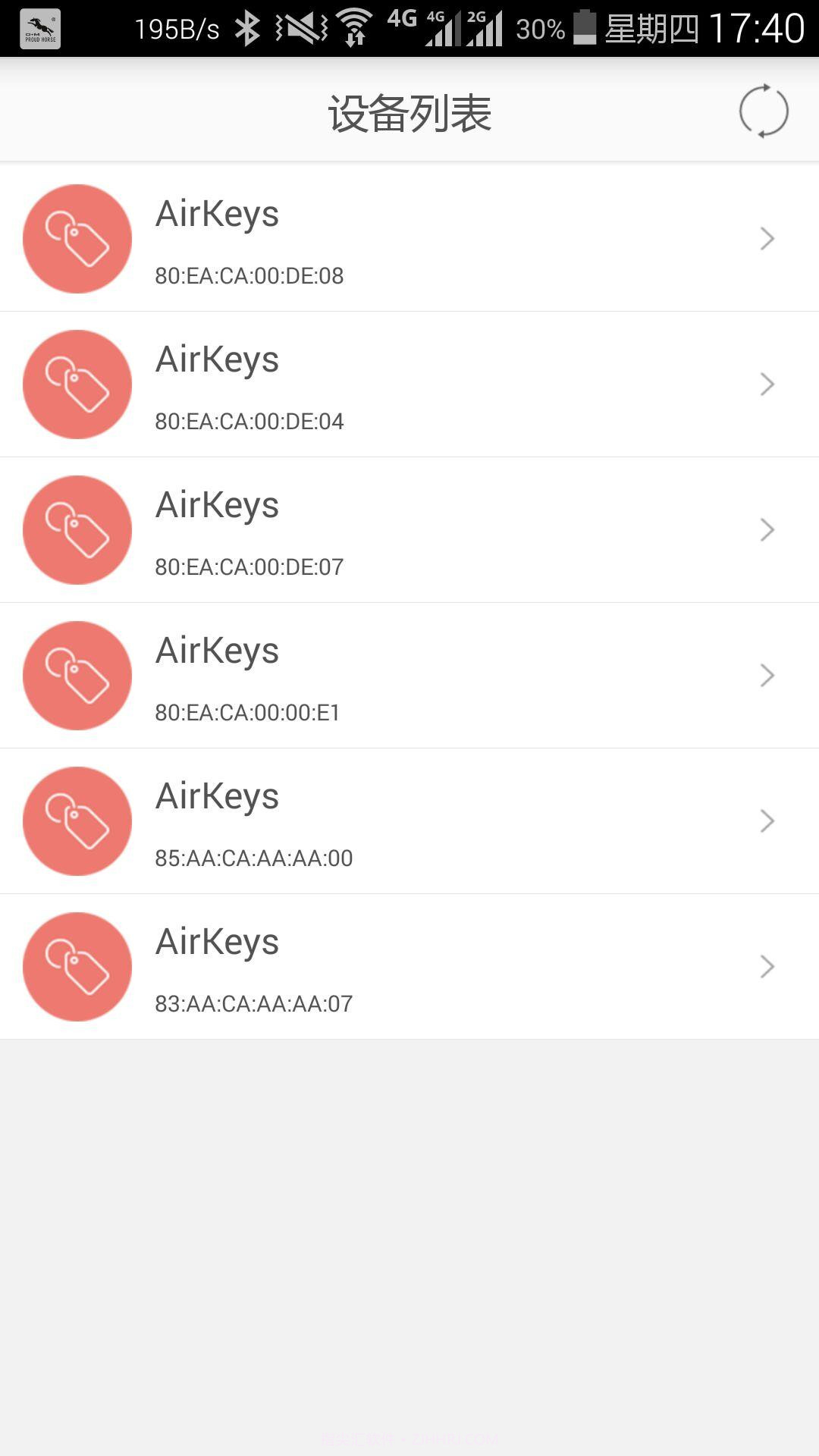Expand details for the first AirKeys device

pos(766,237)
